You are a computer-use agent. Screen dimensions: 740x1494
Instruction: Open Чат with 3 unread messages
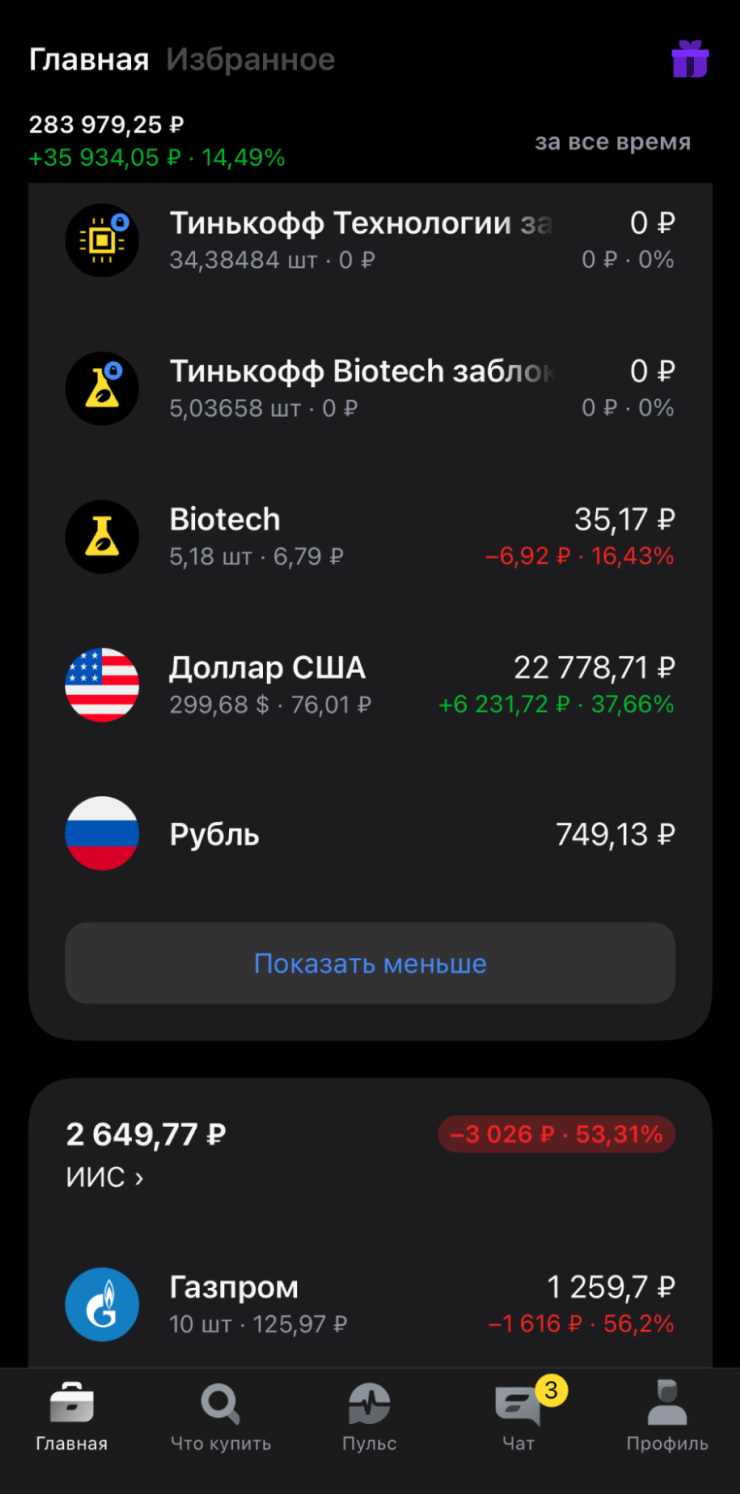518,1417
